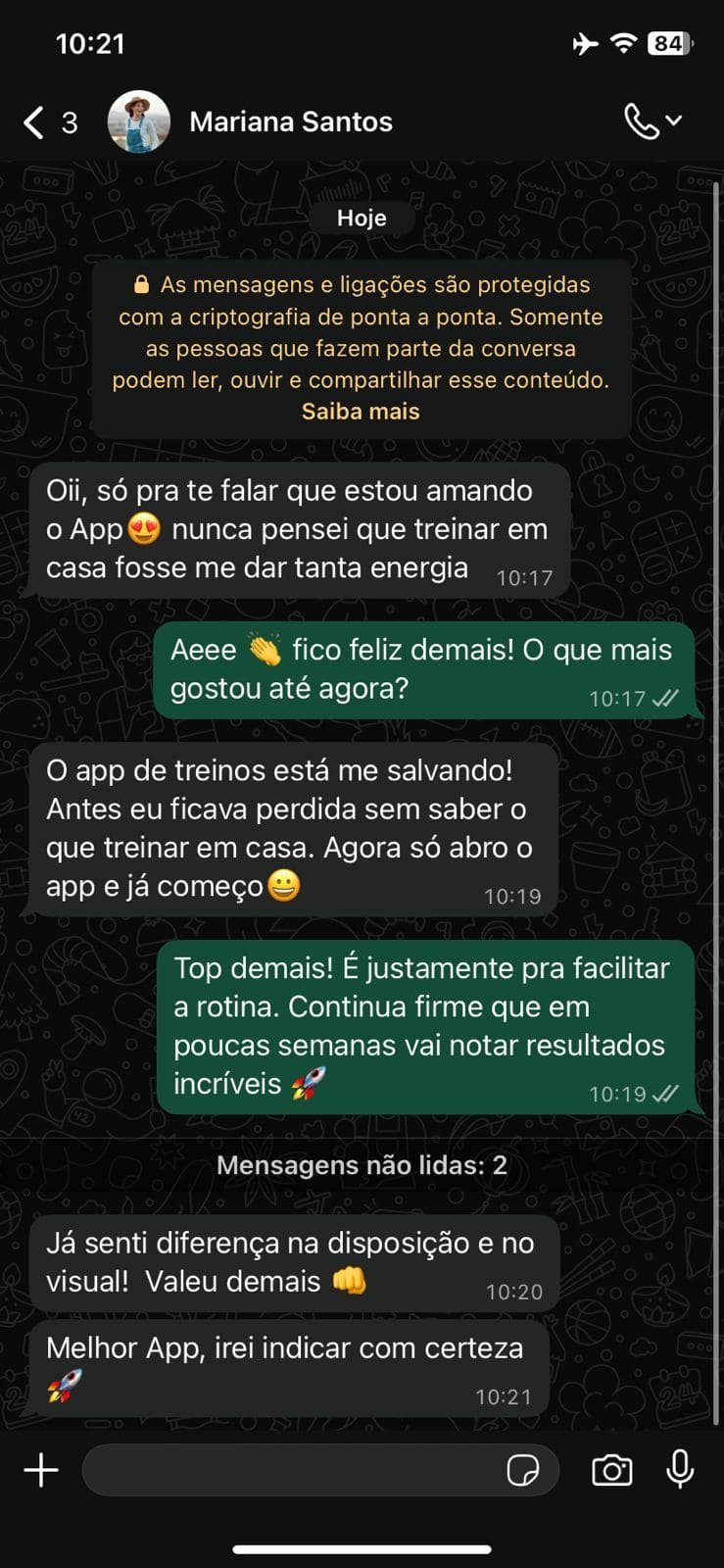The height and width of the screenshot is (1568, 724).
Task: Tap the battery indicator showing 84
Action: (x=671, y=43)
